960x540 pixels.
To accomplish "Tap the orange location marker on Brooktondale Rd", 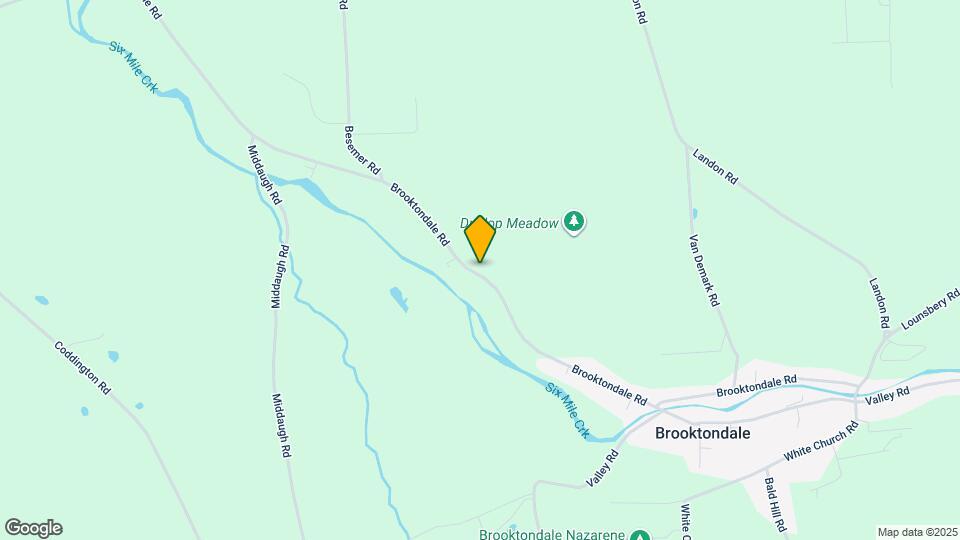I will tap(480, 239).
